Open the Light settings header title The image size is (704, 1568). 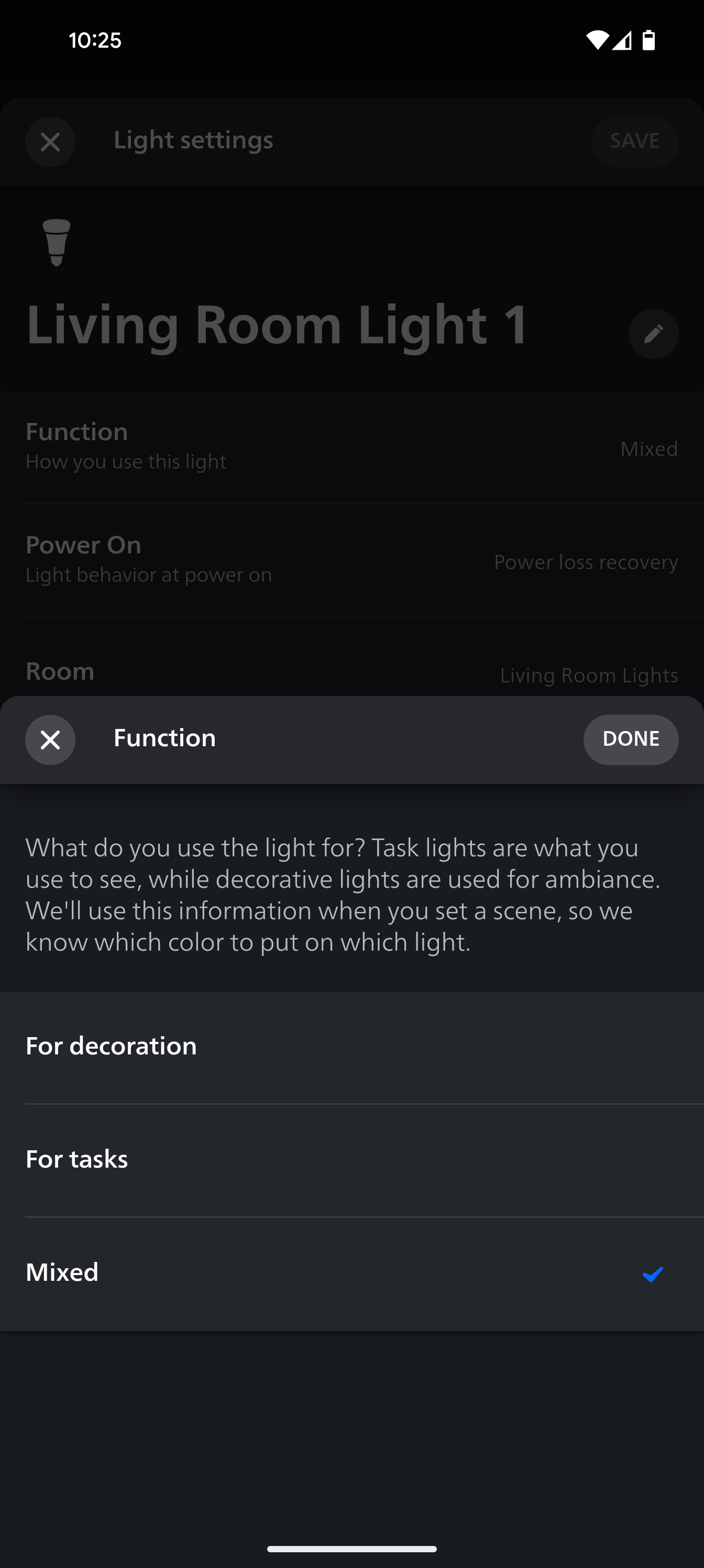click(x=193, y=140)
